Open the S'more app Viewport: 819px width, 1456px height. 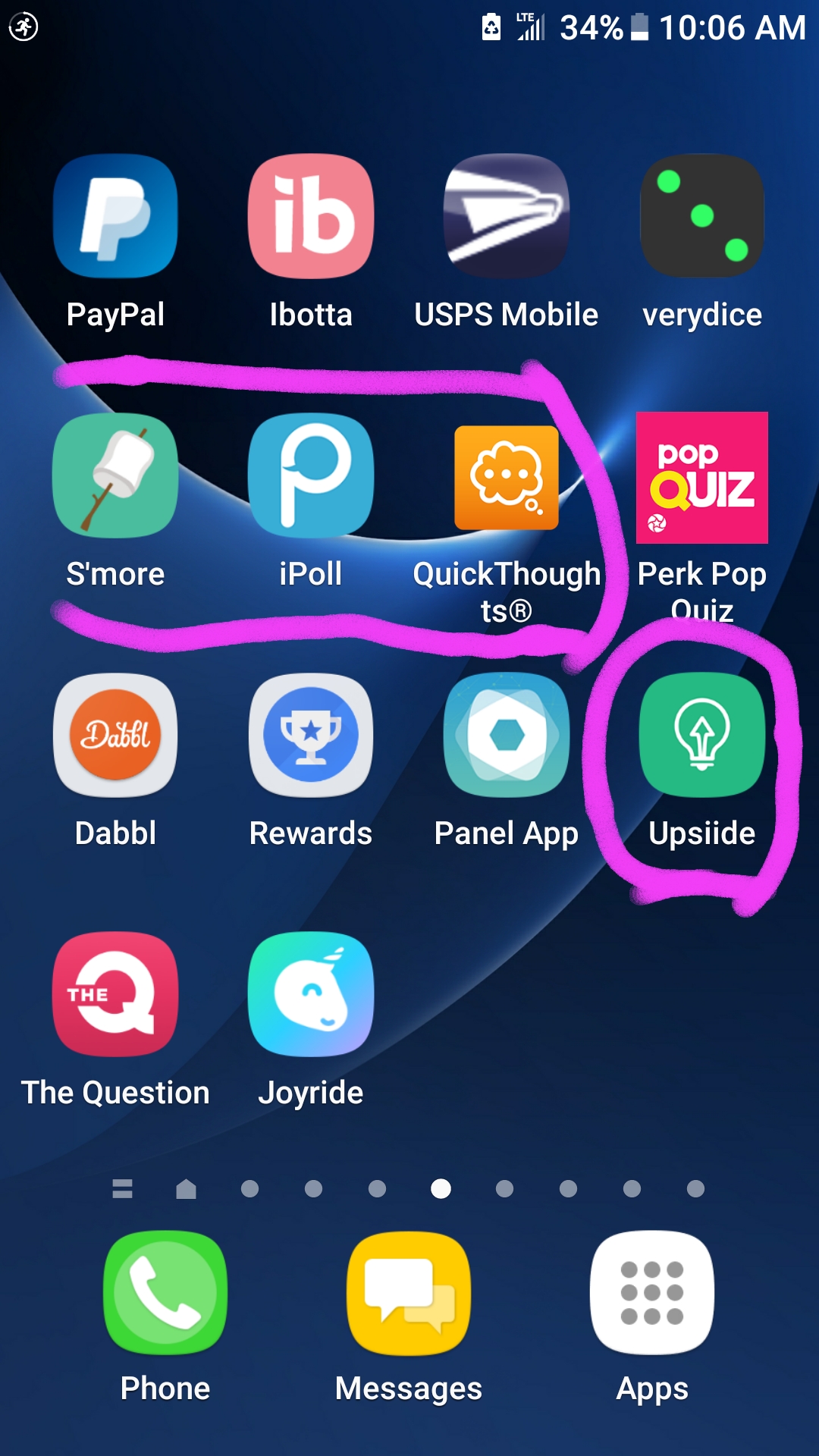click(115, 475)
